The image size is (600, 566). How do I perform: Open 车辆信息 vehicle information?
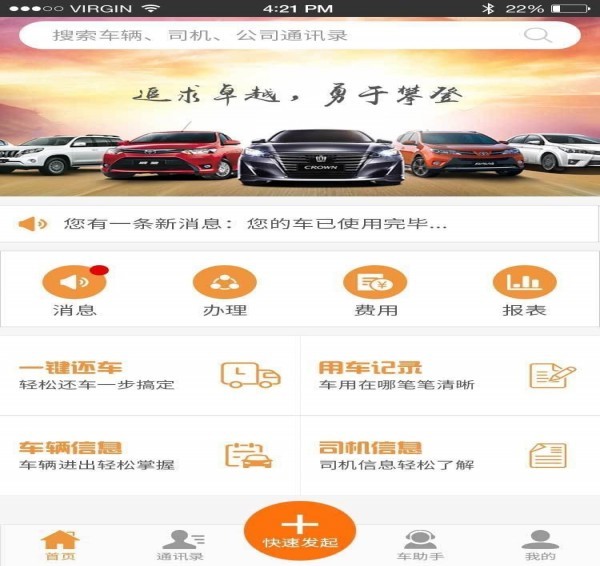[x=150, y=456]
